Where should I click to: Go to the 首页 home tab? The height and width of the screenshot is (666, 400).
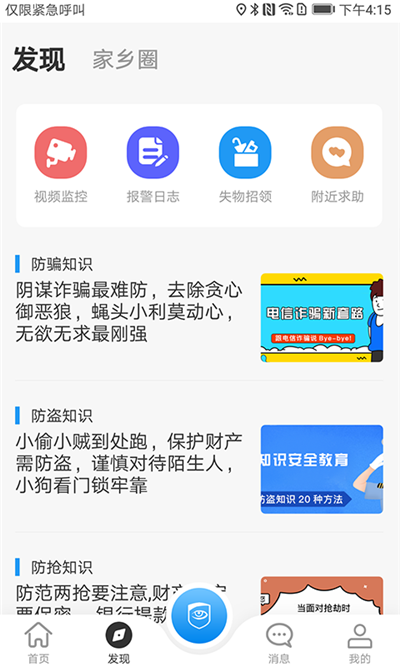tap(38, 643)
